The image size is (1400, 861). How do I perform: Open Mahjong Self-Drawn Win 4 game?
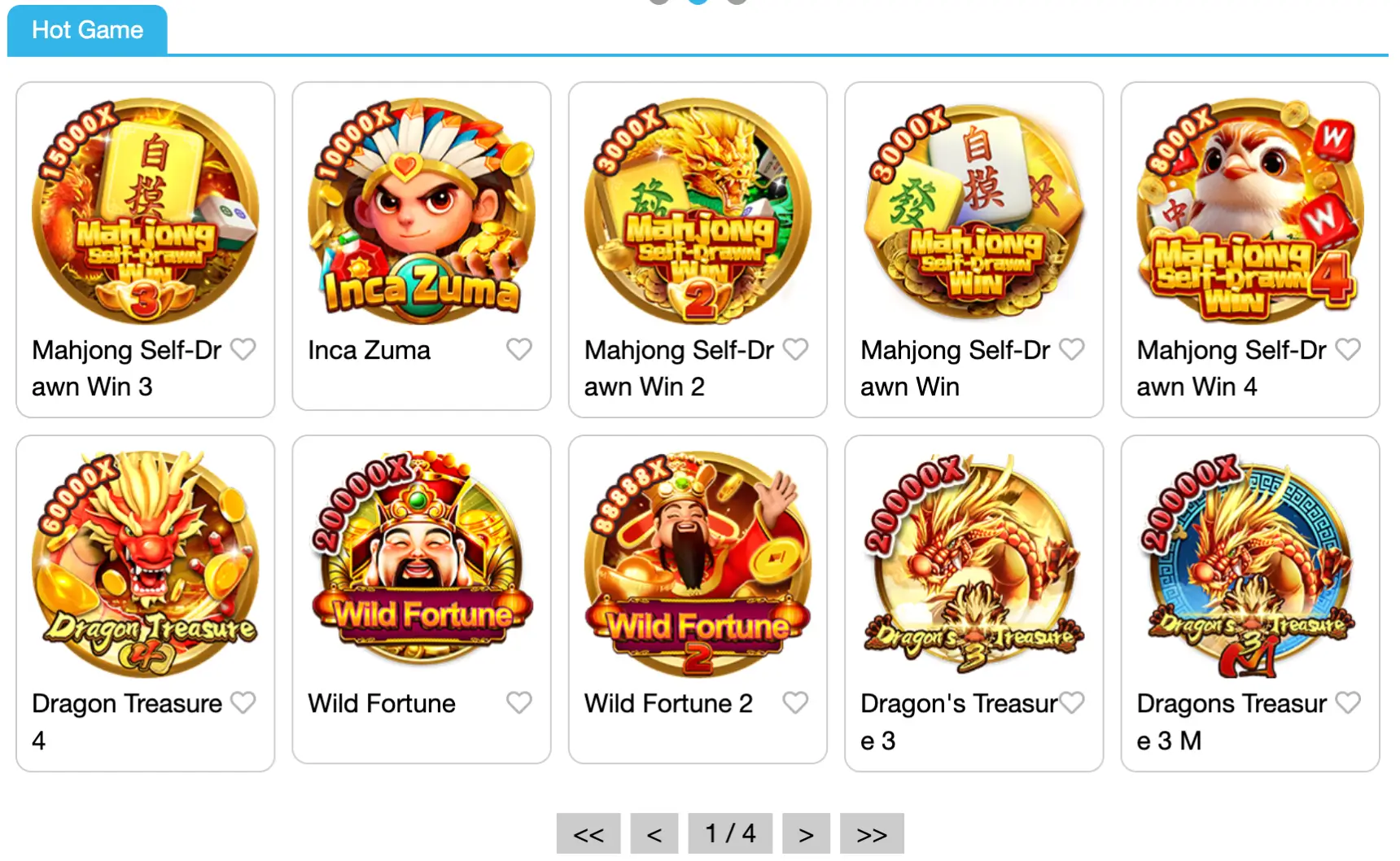pyautogui.click(x=1249, y=212)
